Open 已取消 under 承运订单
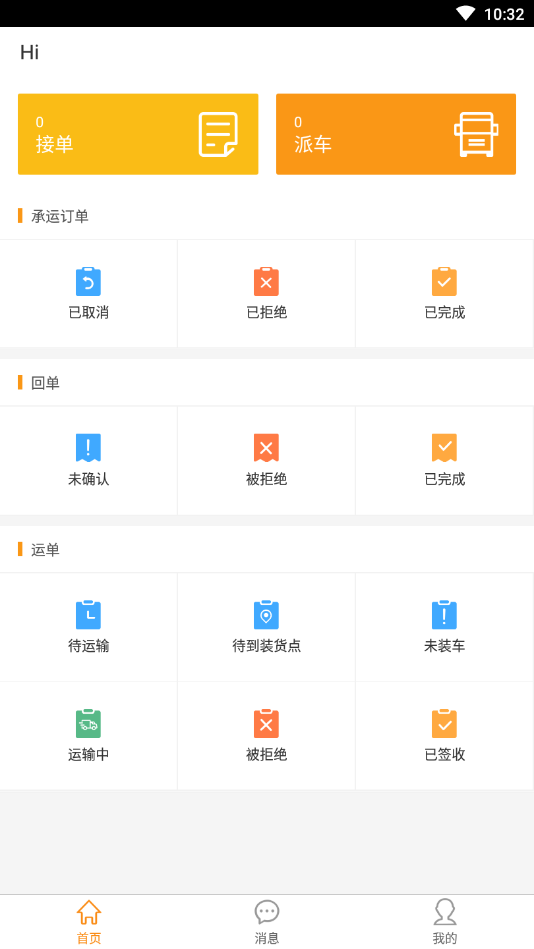534x949 pixels. tap(88, 294)
